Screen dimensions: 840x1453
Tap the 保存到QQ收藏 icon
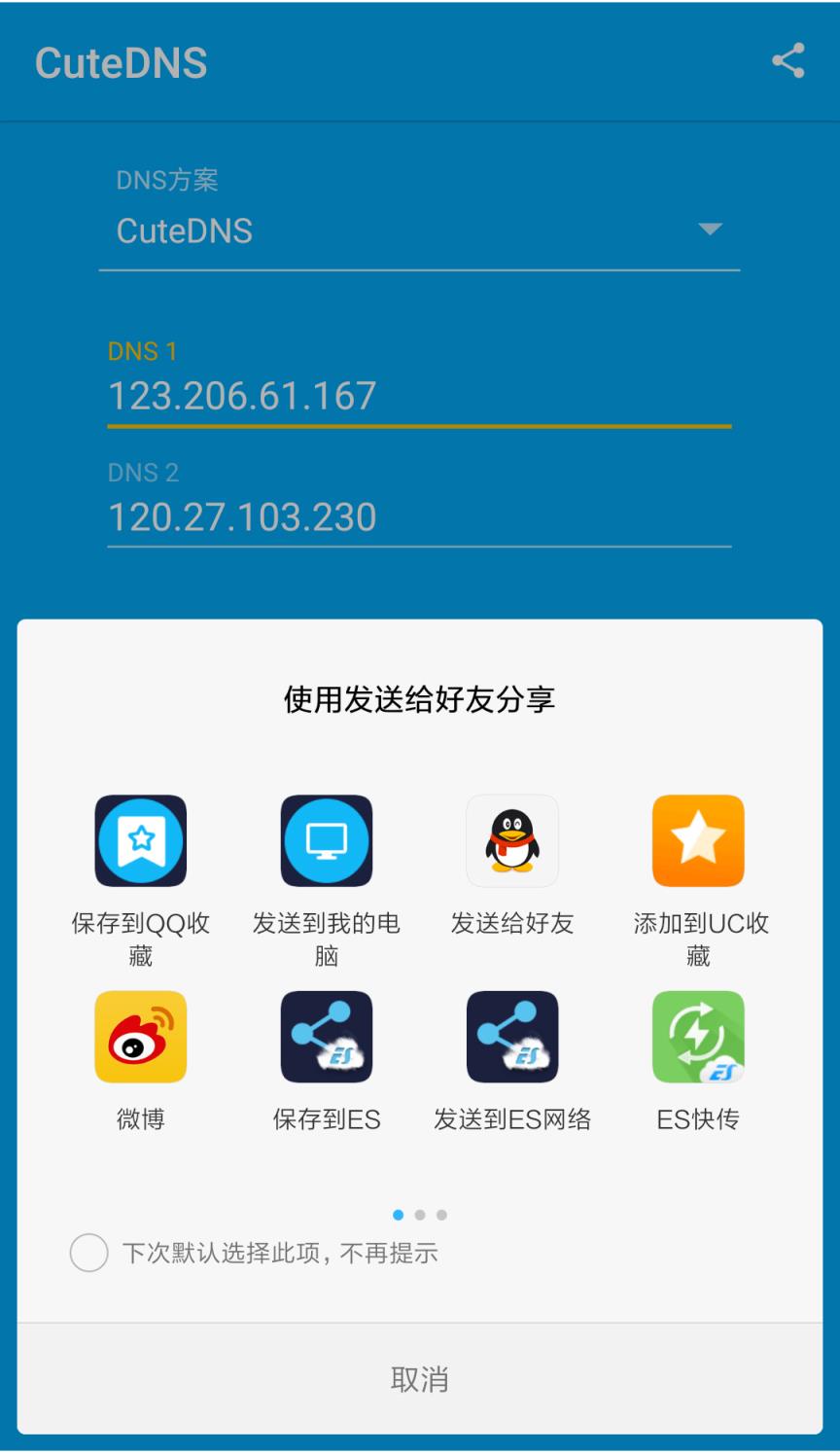[140, 840]
